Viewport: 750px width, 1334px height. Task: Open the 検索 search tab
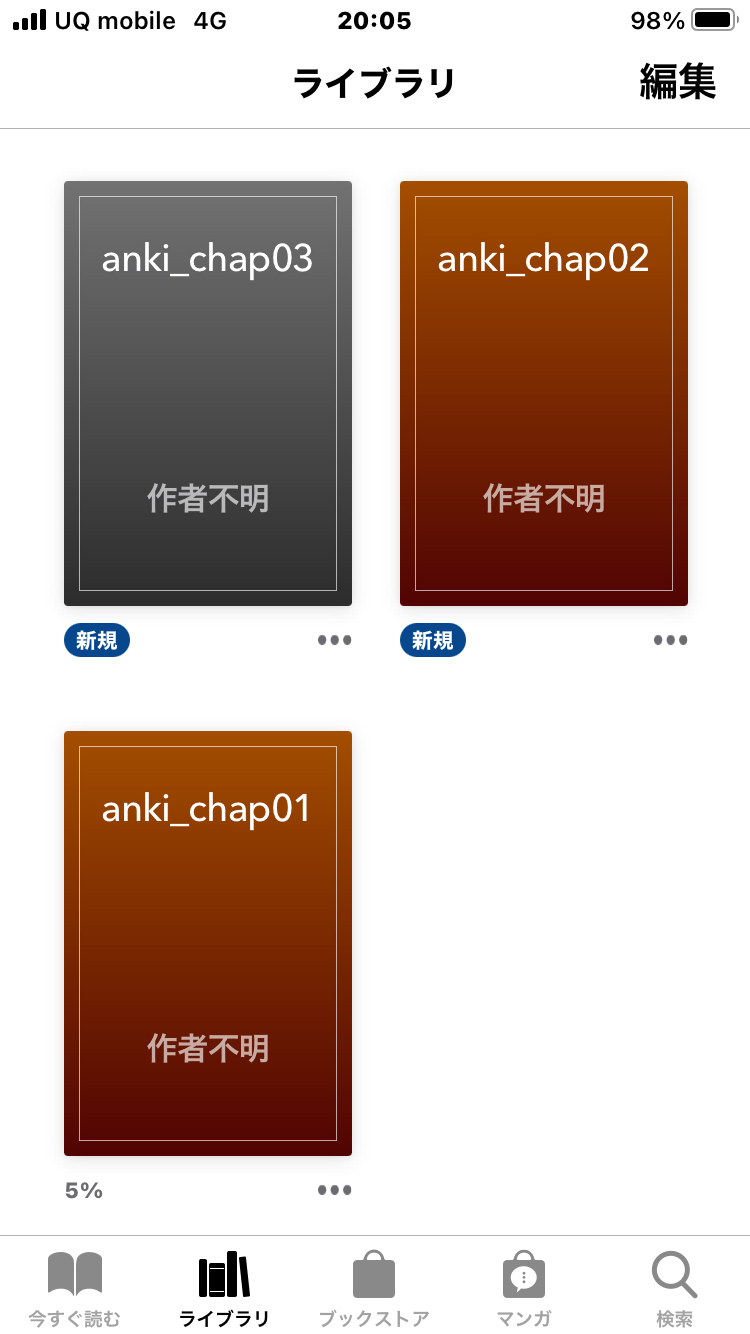coord(674,1288)
